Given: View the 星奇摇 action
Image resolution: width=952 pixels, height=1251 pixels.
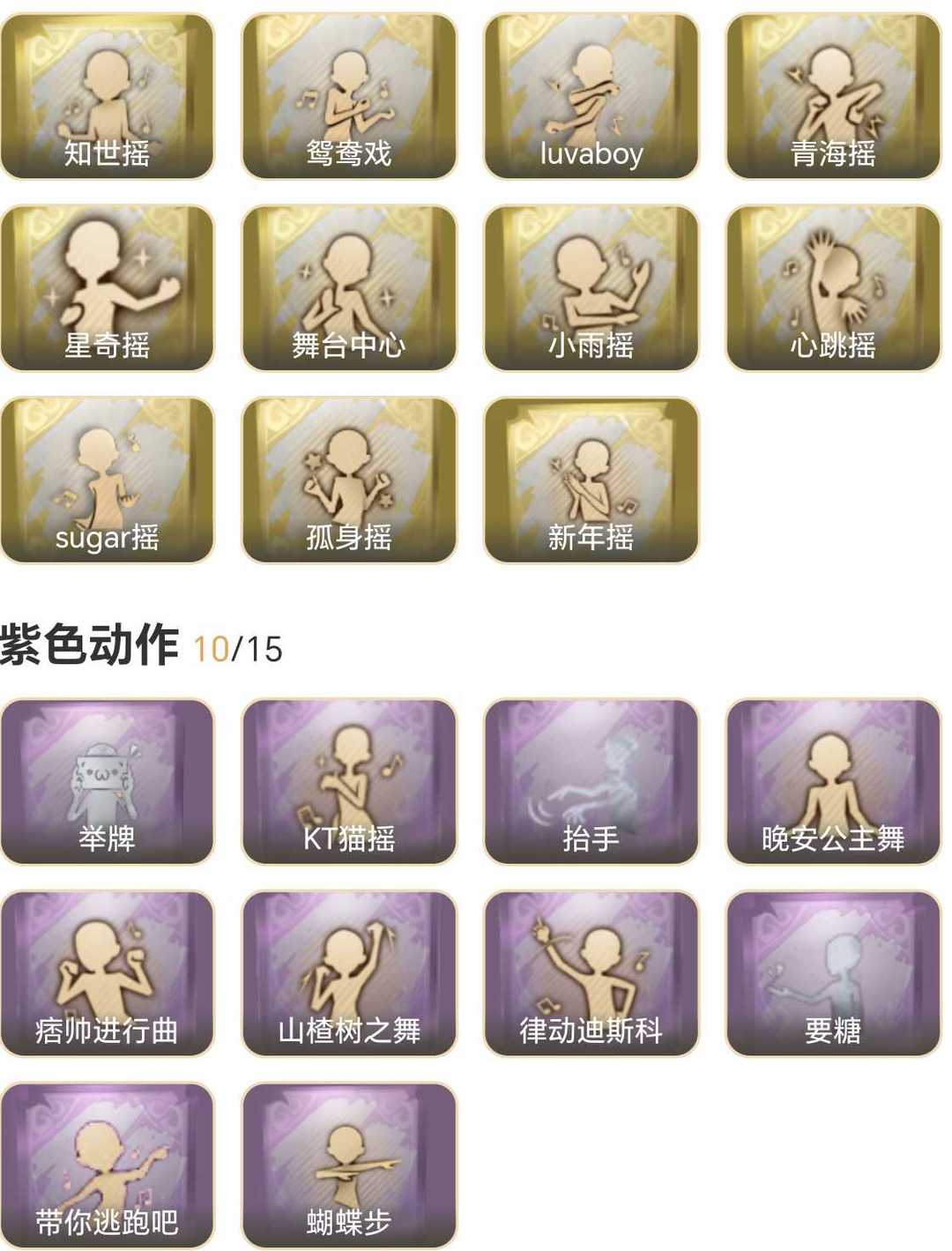Looking at the screenshot, I should [x=108, y=288].
